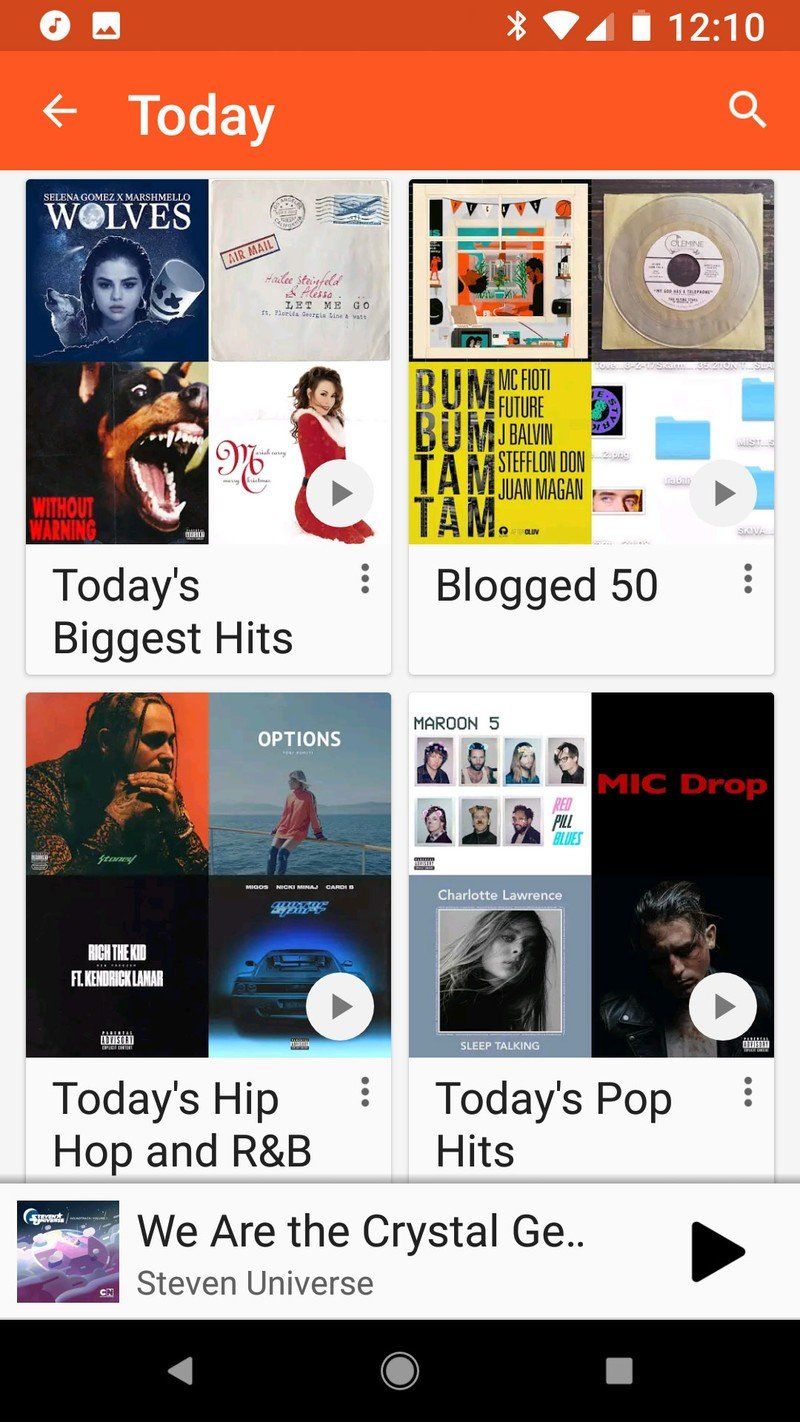Image resolution: width=800 pixels, height=1422 pixels.
Task: Open the overflow menu for Blogged 50
Action: (x=748, y=579)
